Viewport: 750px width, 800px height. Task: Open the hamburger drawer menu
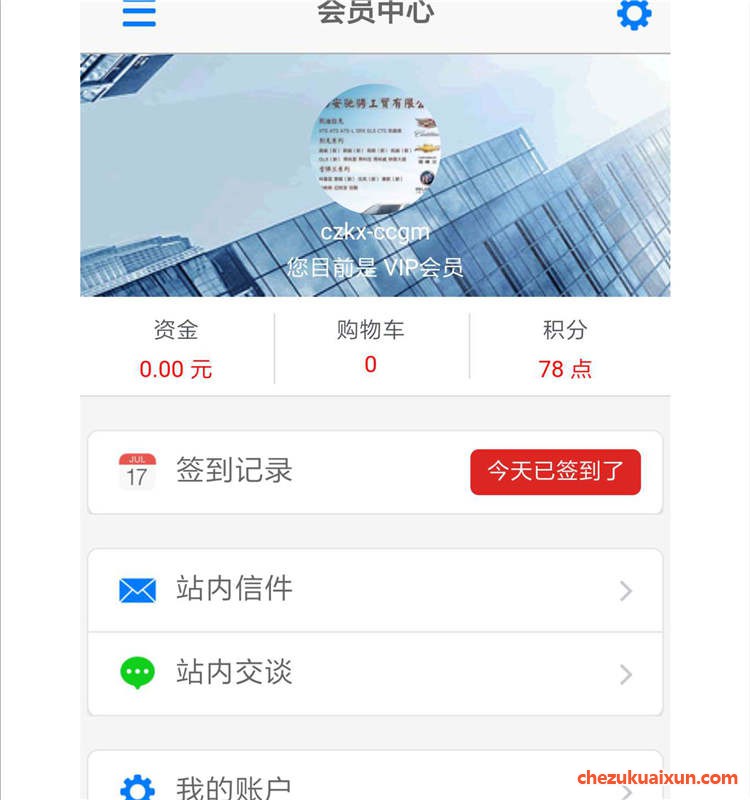139,13
